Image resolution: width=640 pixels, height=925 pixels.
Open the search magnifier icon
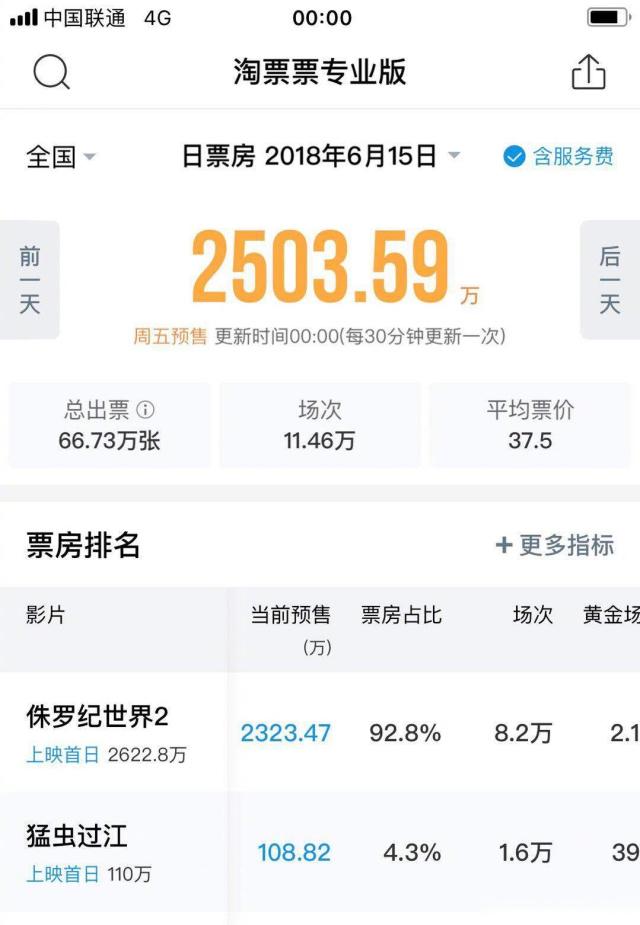point(51,72)
